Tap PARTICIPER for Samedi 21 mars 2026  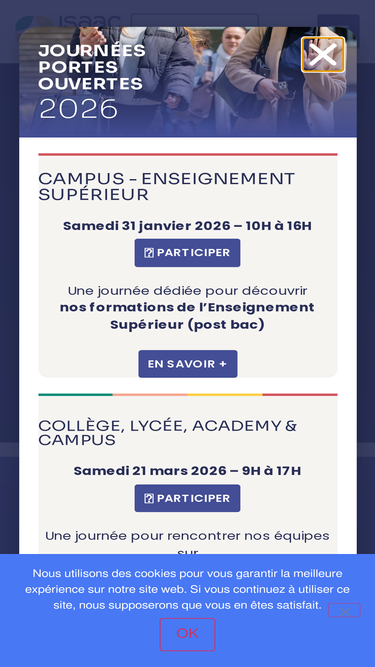[188, 498]
